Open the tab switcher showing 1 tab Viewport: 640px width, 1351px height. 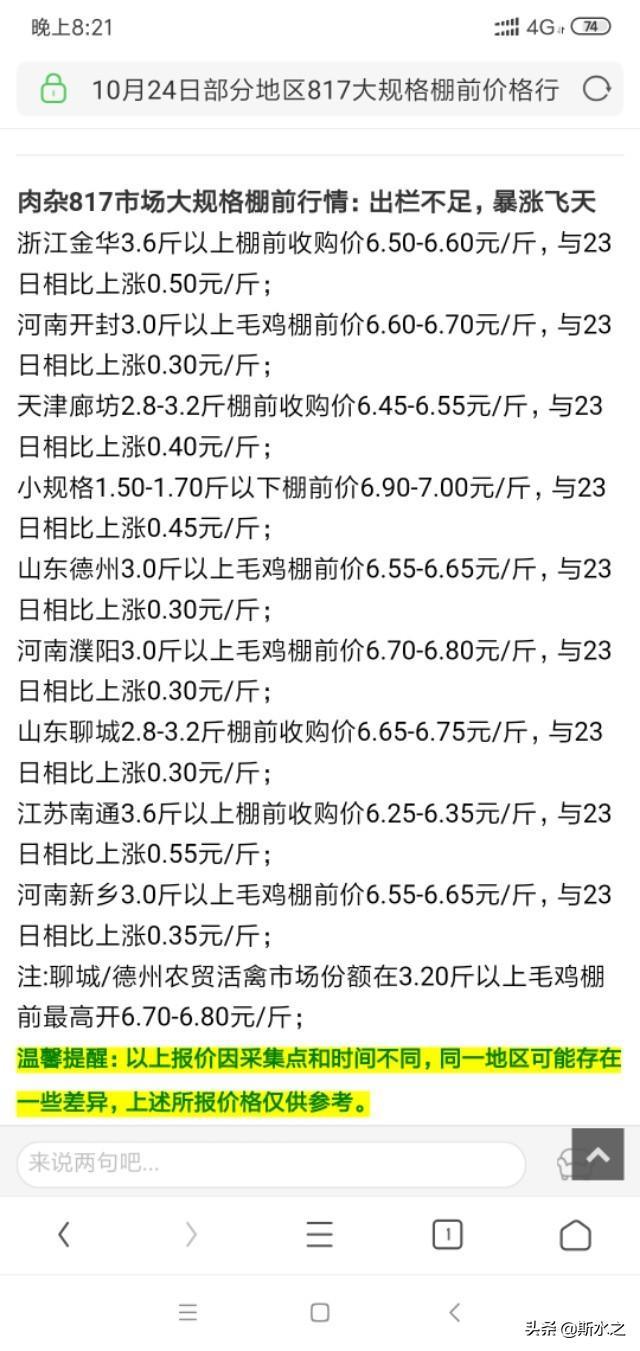447,1235
